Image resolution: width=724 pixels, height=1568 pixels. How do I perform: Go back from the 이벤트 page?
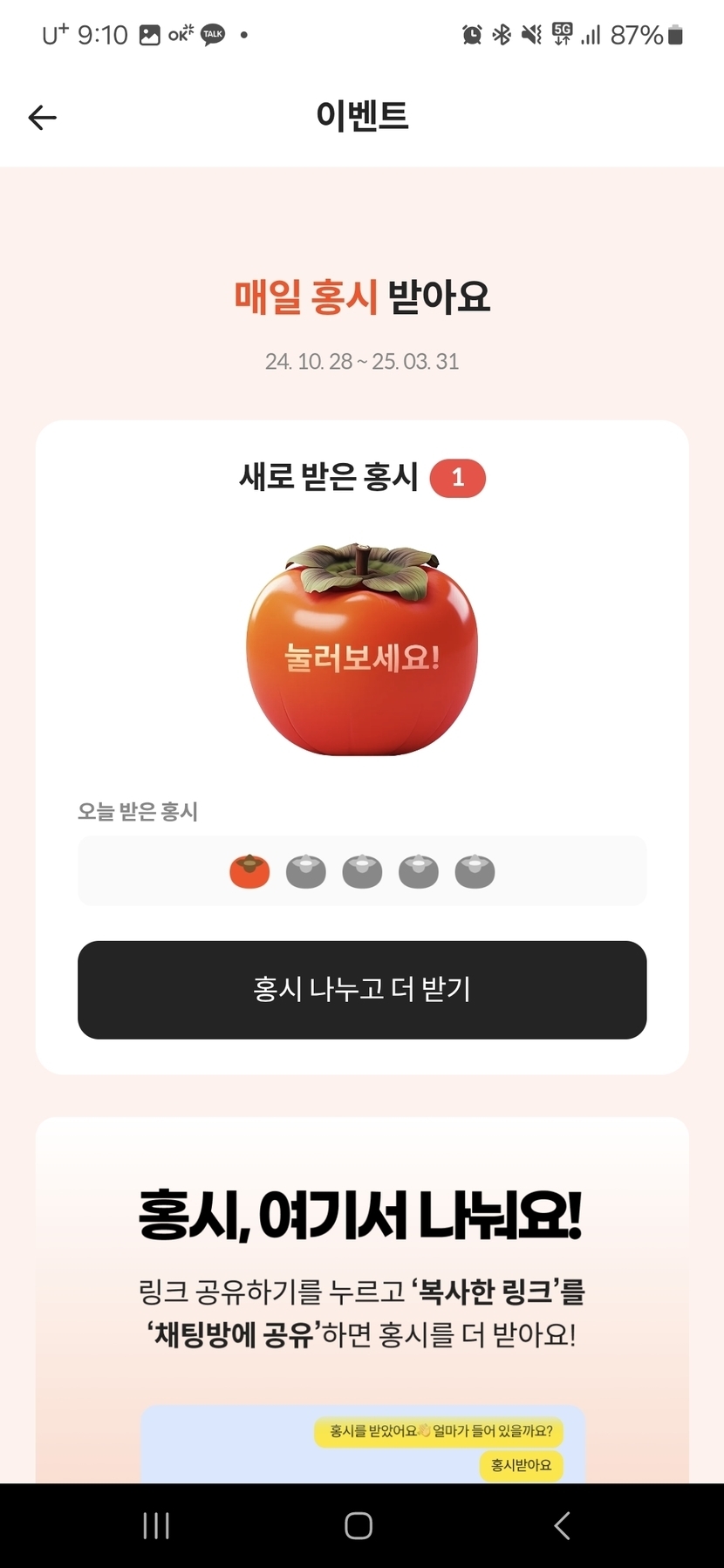(42, 117)
